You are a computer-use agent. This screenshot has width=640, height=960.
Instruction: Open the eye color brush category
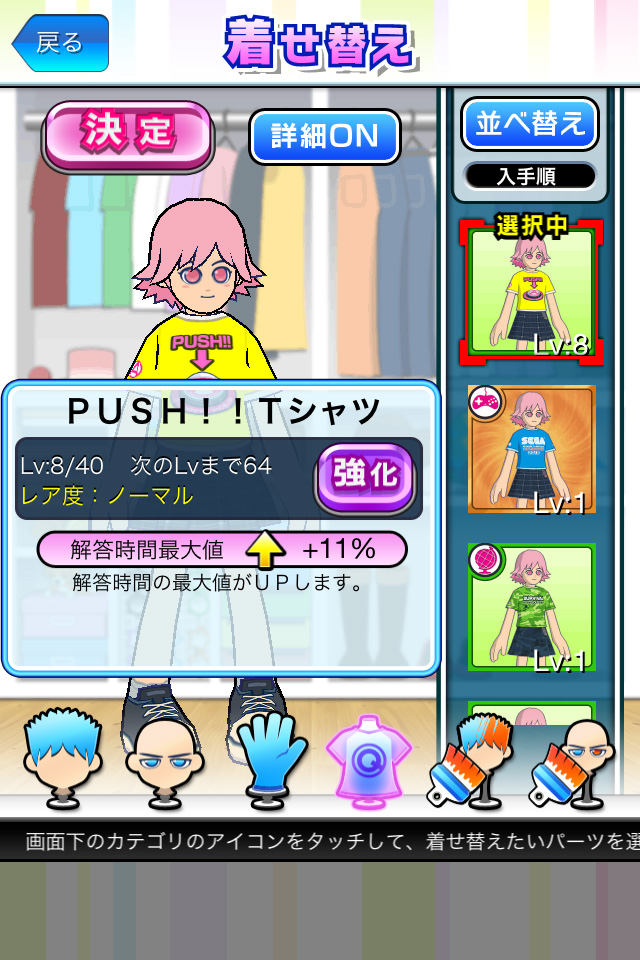point(573,760)
